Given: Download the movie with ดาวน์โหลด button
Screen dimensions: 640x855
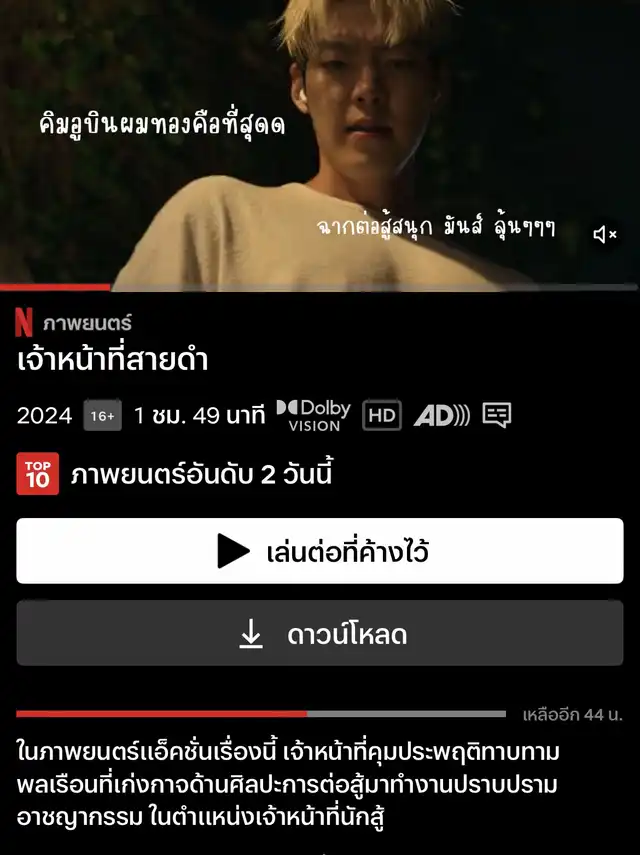Looking at the screenshot, I should (320, 633).
